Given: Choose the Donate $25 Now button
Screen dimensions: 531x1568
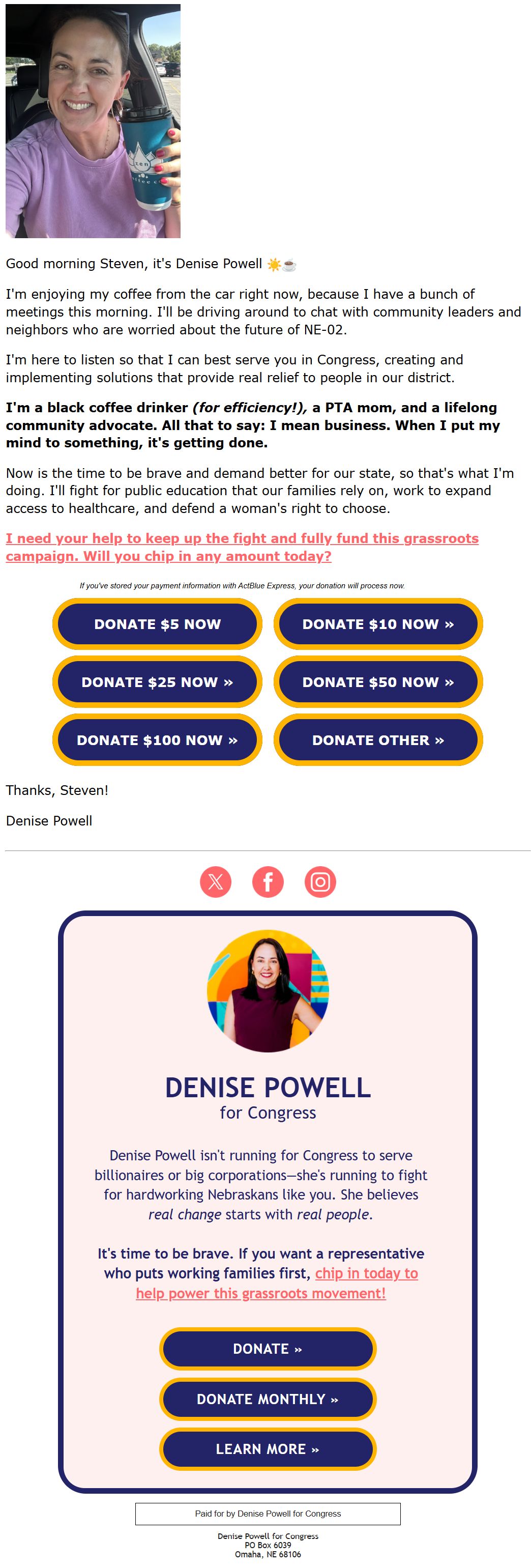Looking at the screenshot, I should 157,682.
